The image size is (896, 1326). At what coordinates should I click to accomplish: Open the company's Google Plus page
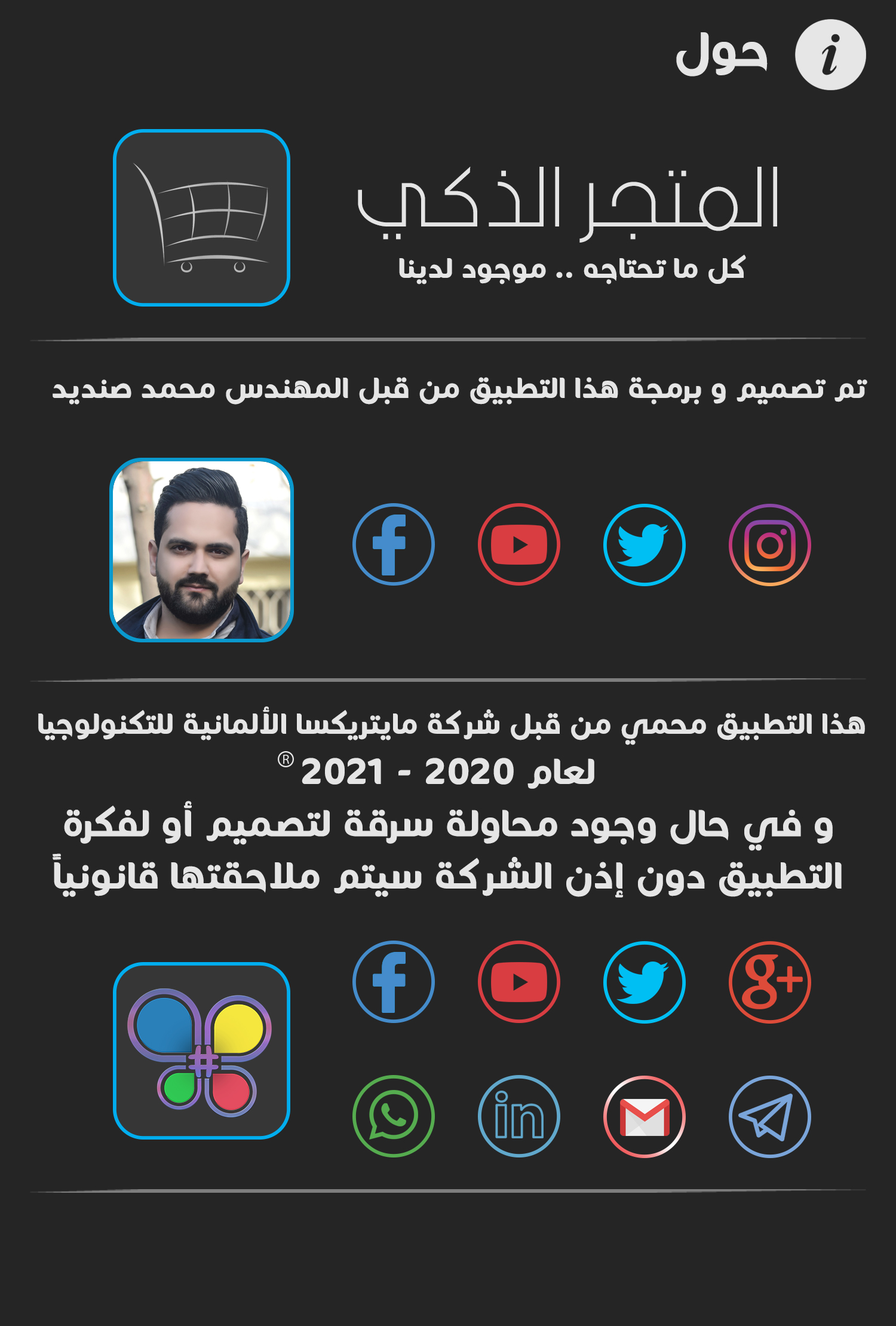point(769,982)
